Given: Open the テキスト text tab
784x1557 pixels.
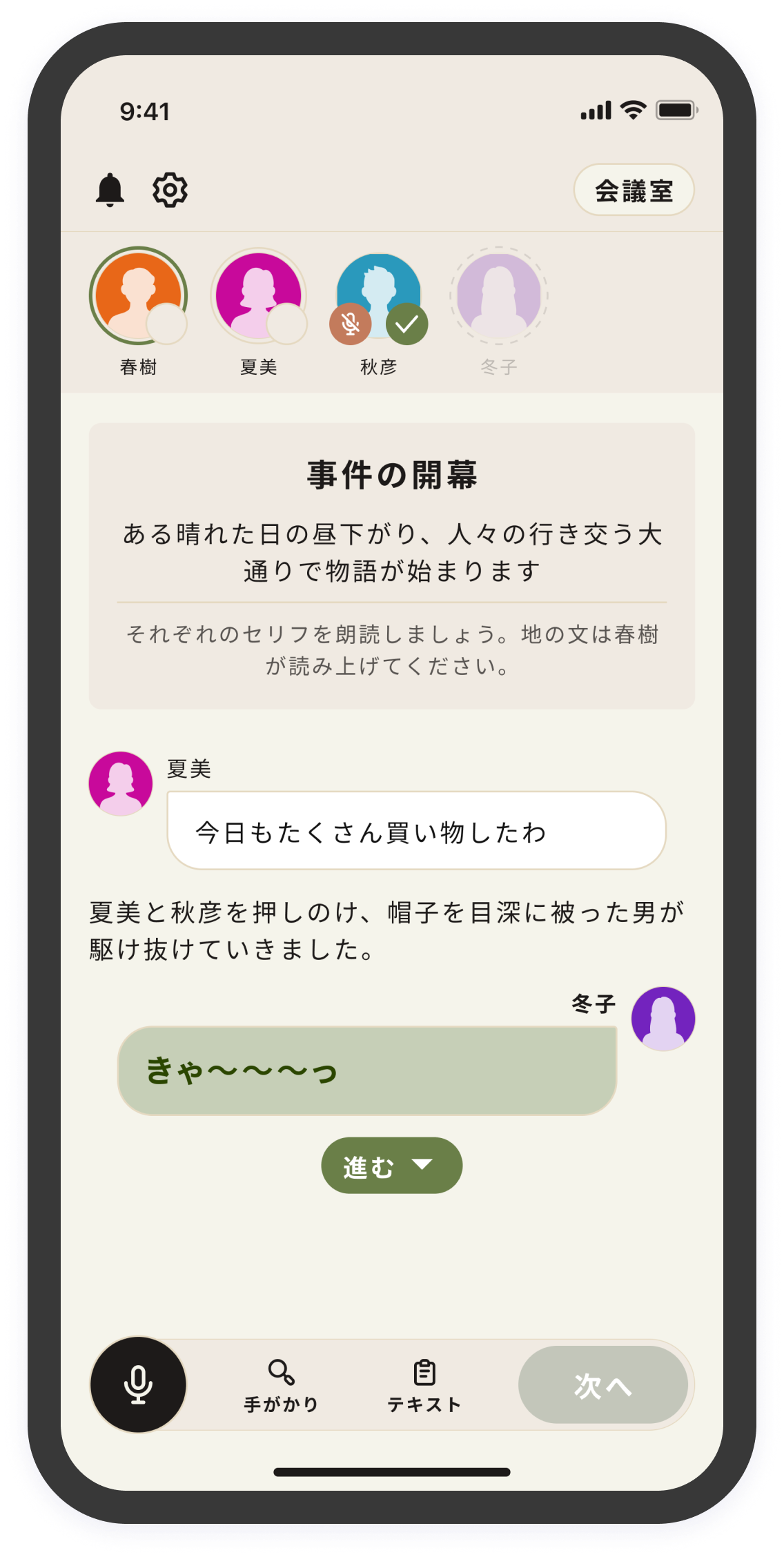Looking at the screenshot, I should [x=424, y=1384].
